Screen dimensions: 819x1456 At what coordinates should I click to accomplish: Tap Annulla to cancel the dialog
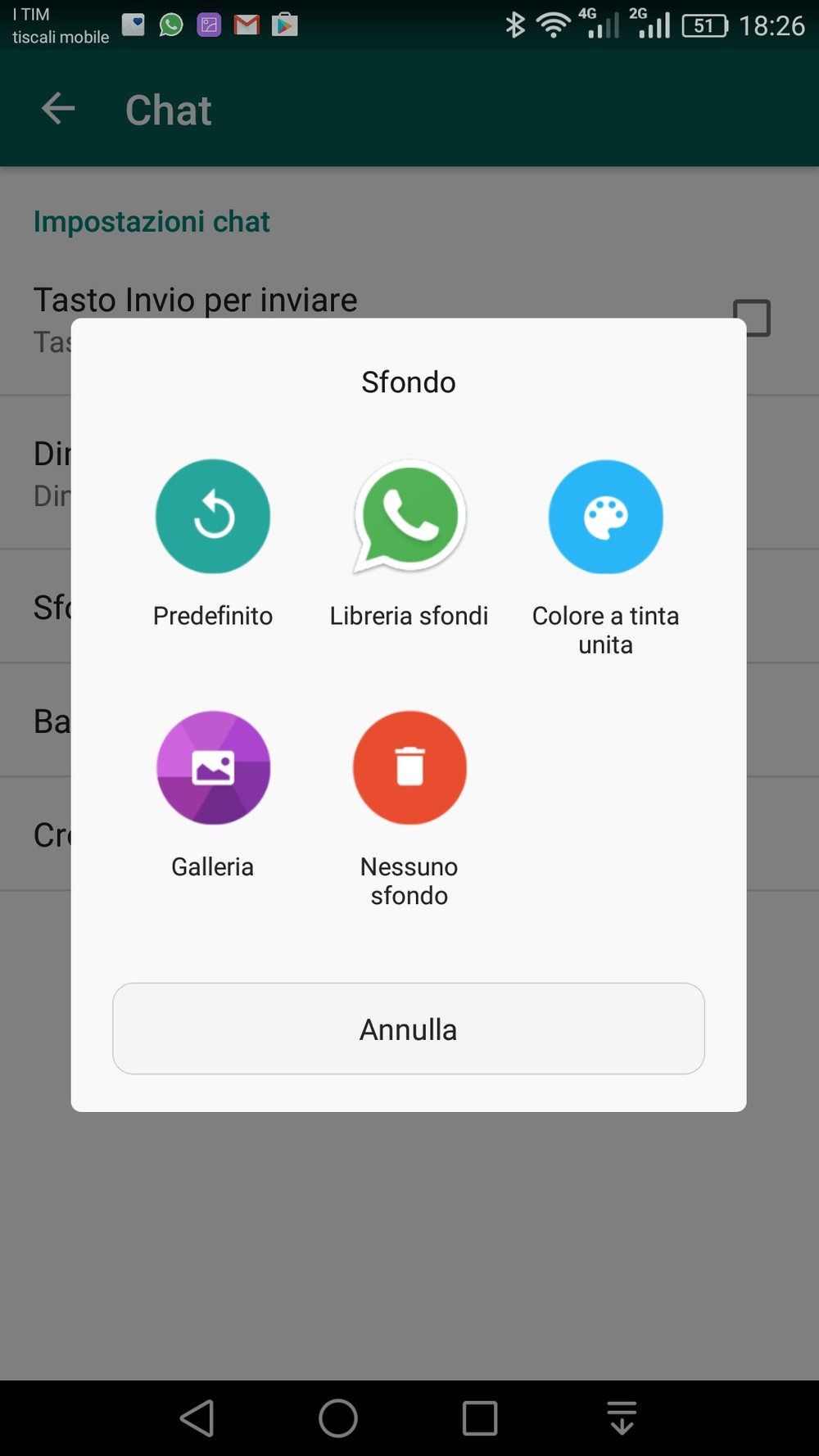(409, 1029)
